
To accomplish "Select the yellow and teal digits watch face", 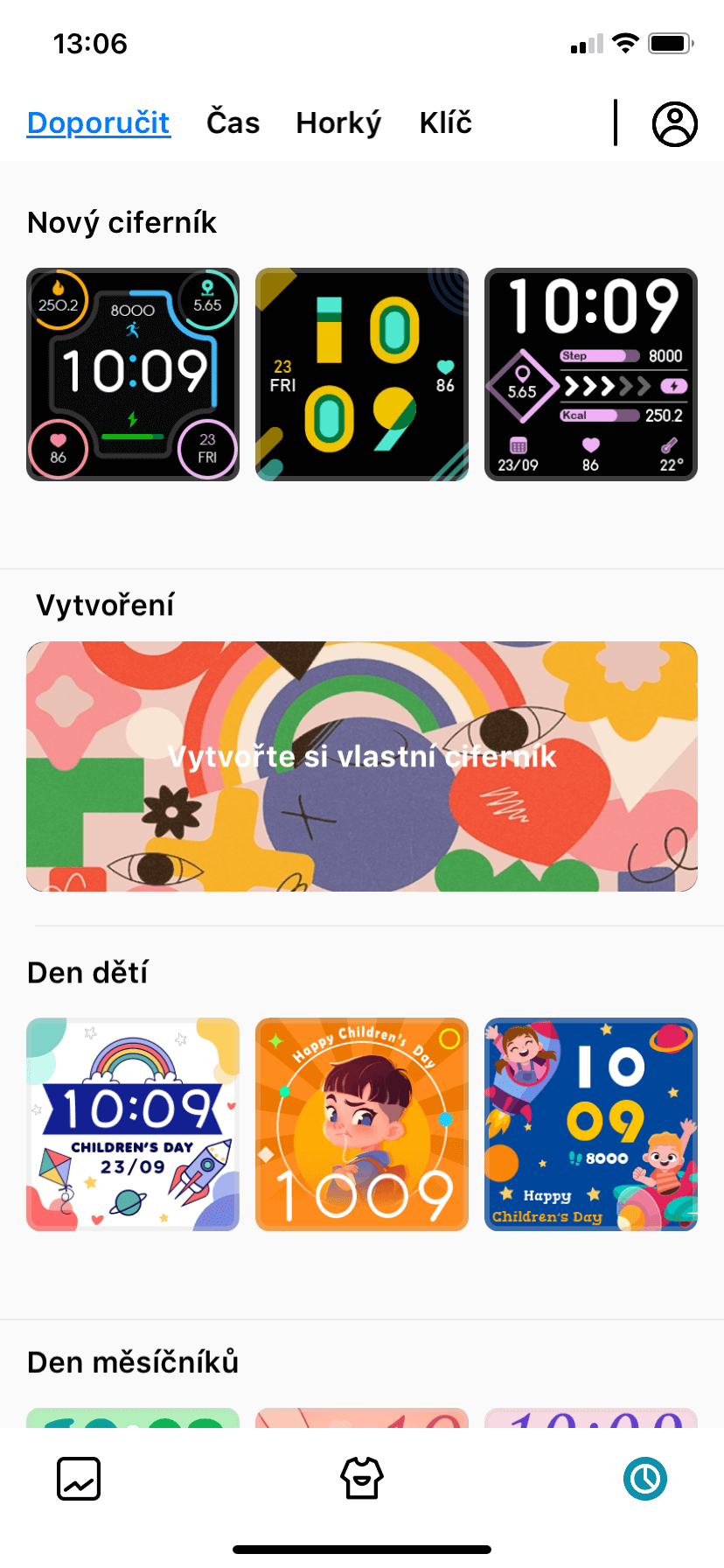I will click(x=362, y=374).
